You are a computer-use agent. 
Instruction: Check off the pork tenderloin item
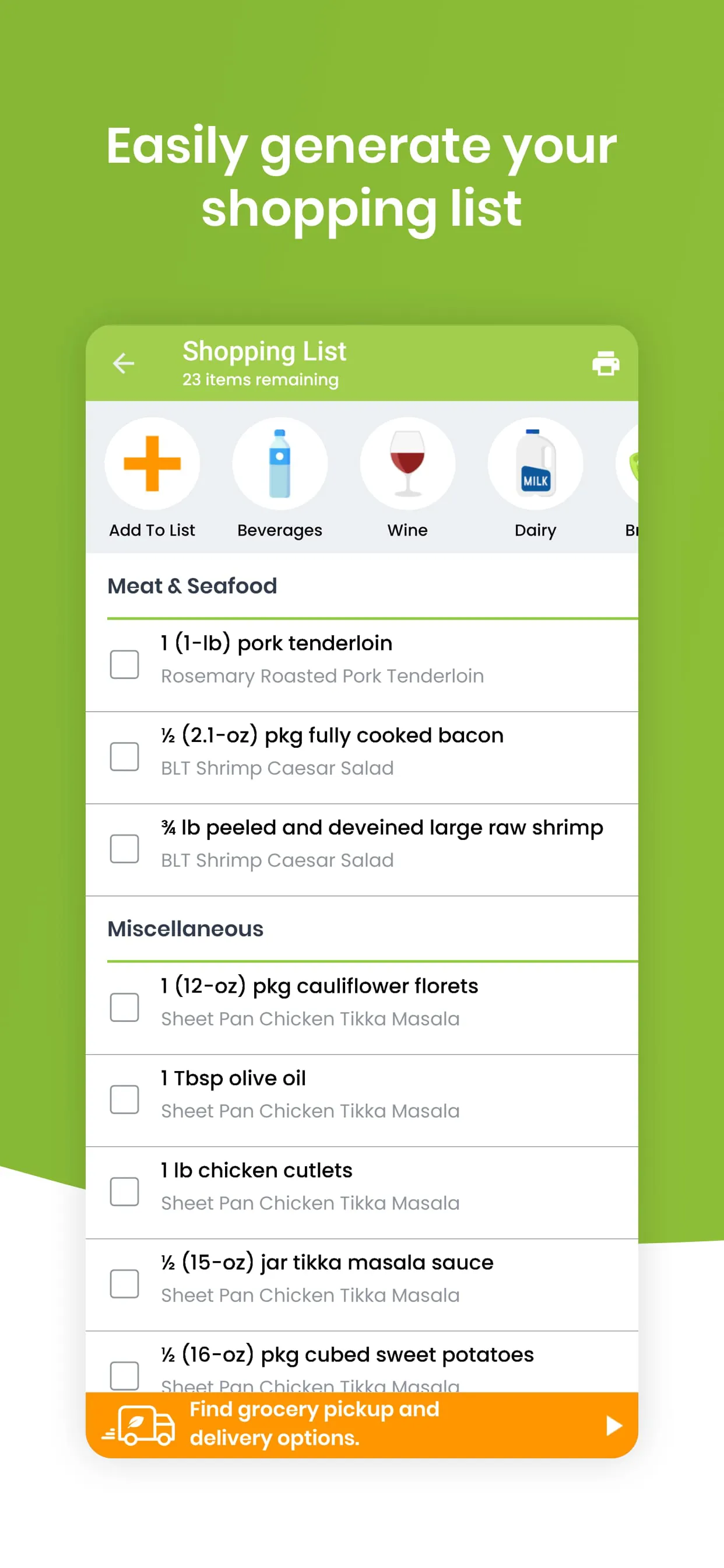tap(124, 666)
